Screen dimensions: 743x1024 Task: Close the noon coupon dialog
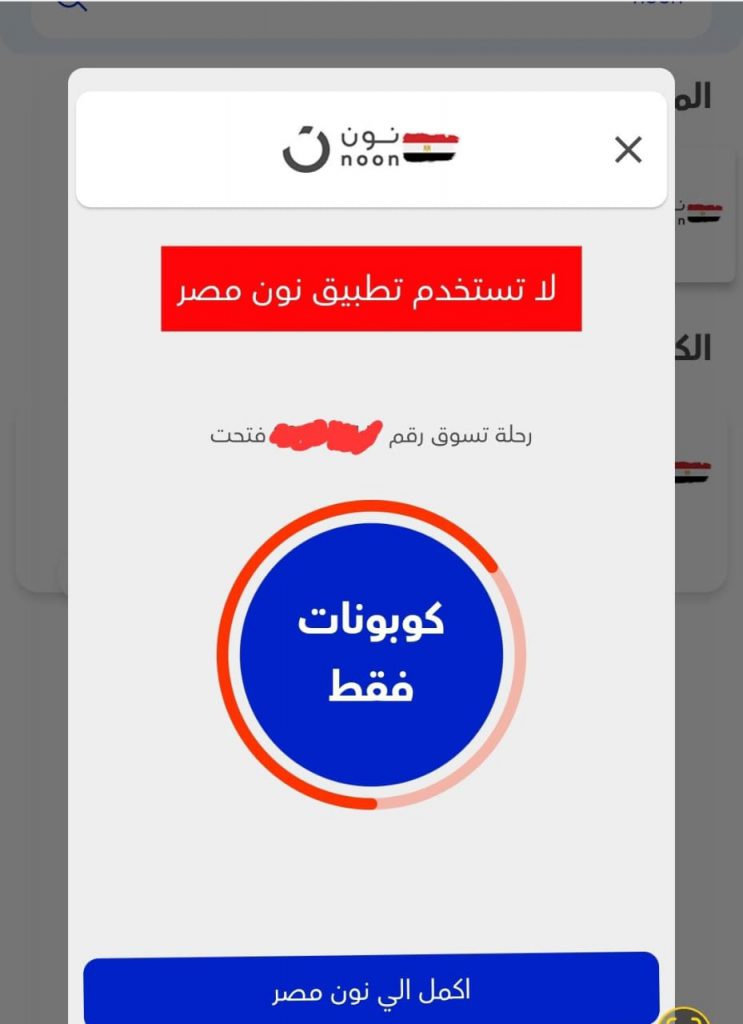coord(628,150)
